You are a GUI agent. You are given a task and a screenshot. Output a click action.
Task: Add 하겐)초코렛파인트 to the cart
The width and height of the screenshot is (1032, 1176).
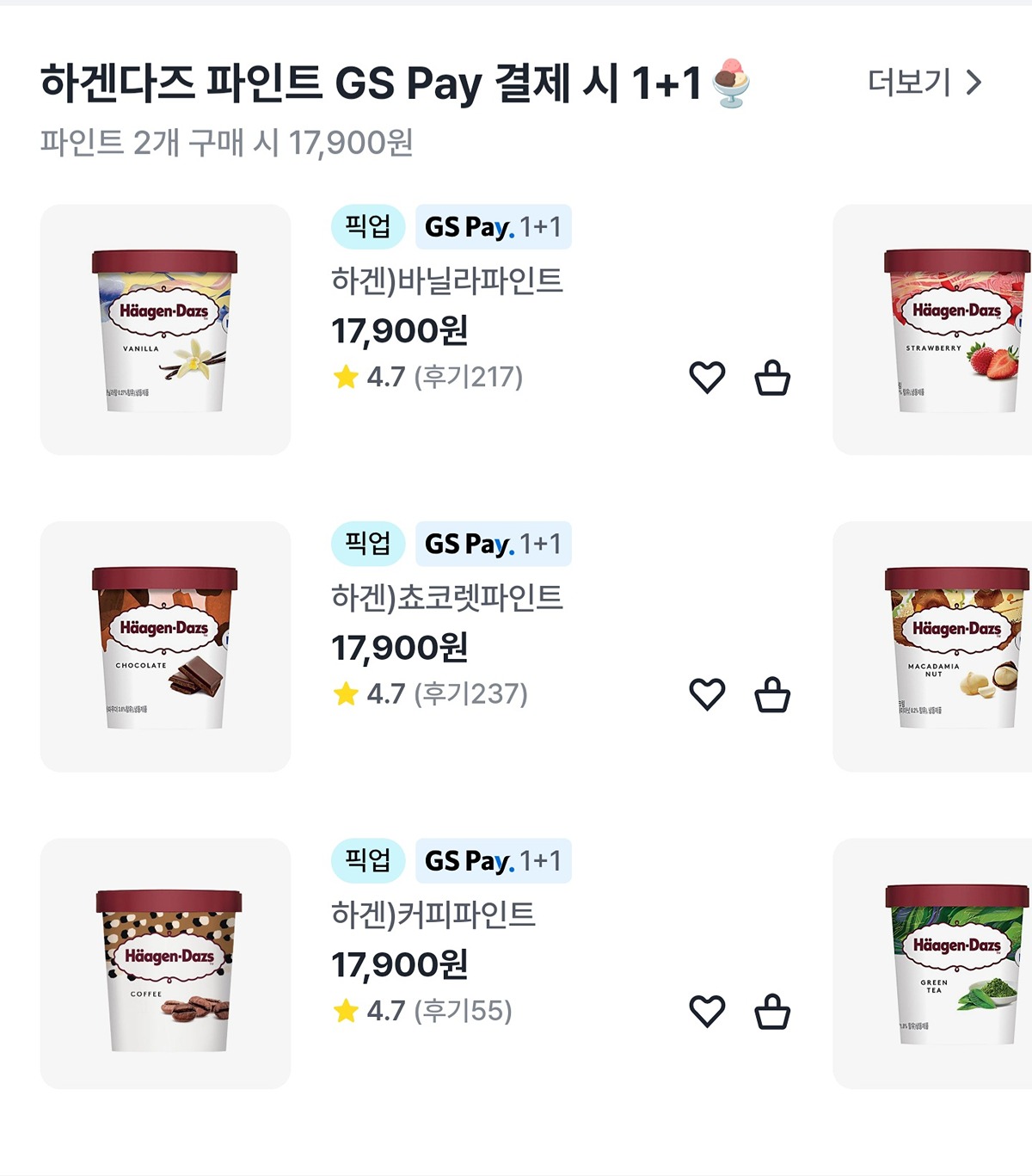[x=771, y=694]
